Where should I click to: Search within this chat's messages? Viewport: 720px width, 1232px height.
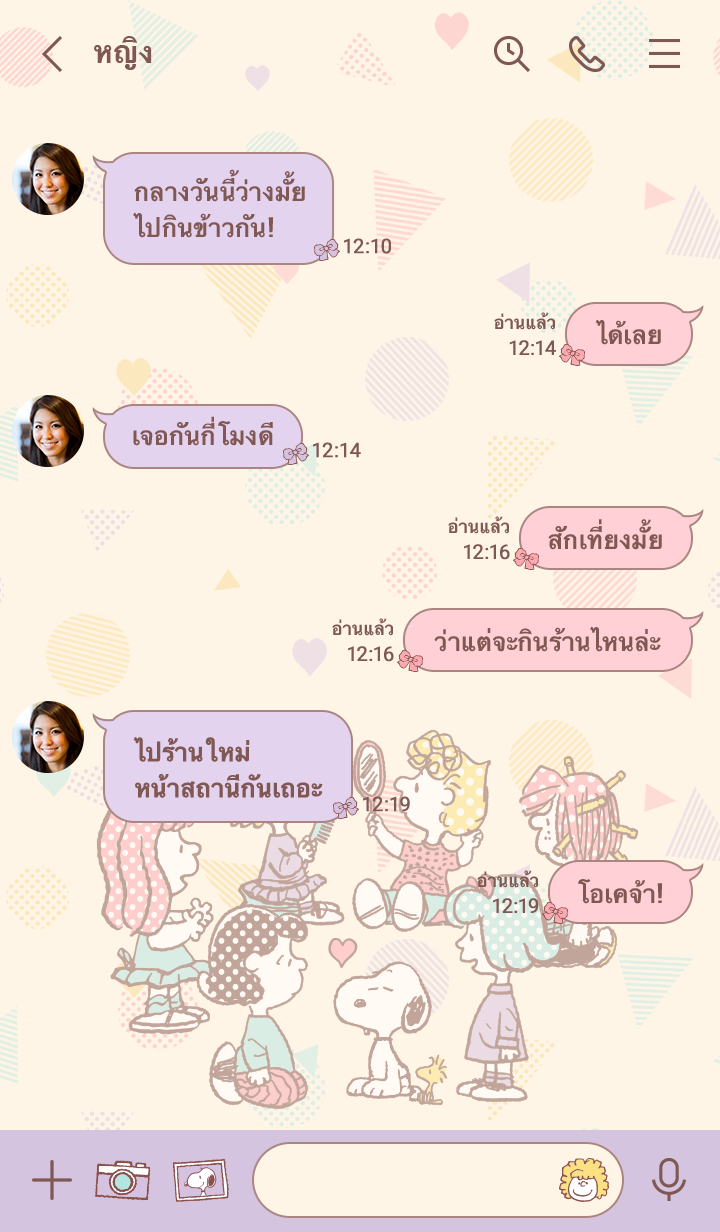[x=511, y=54]
